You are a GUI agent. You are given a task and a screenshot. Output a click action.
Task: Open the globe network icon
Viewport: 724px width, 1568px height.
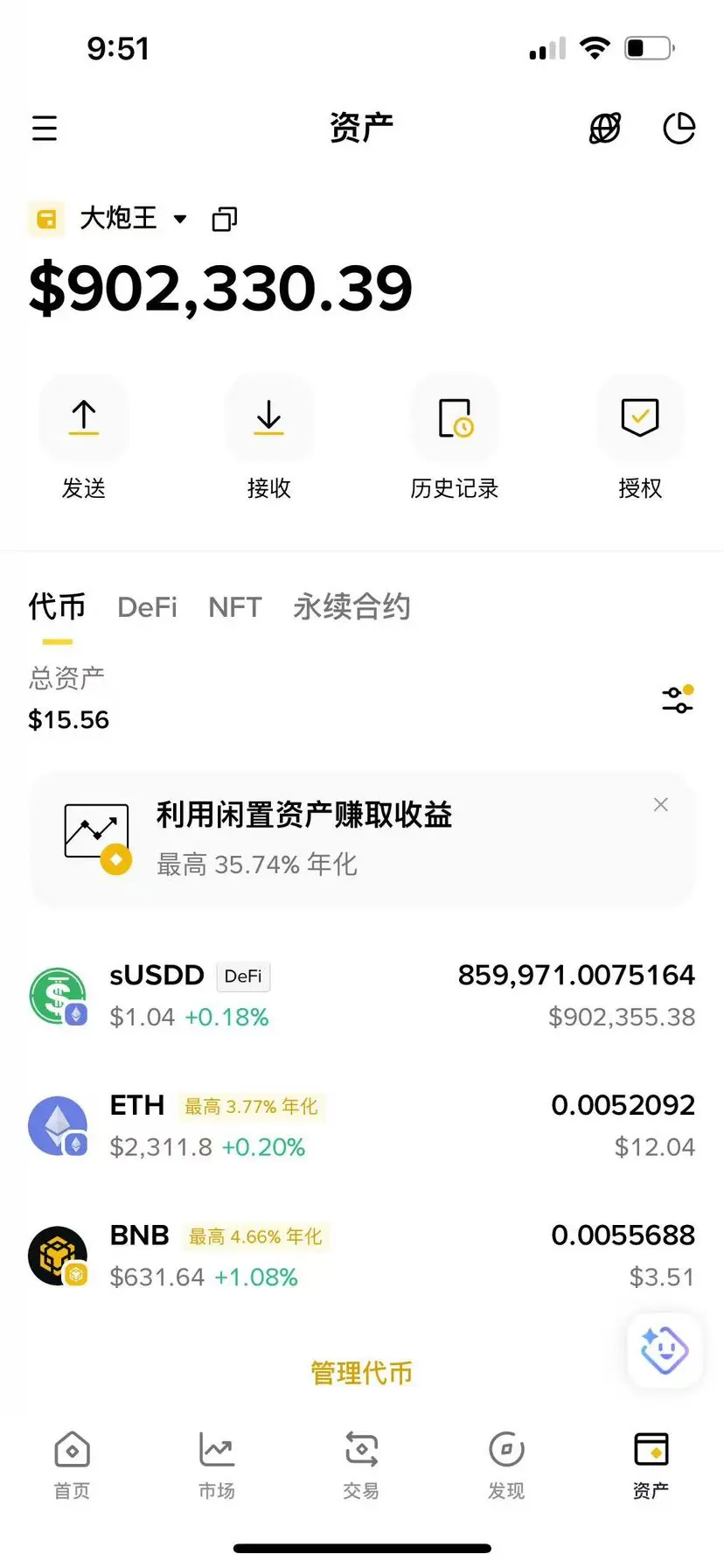(604, 129)
